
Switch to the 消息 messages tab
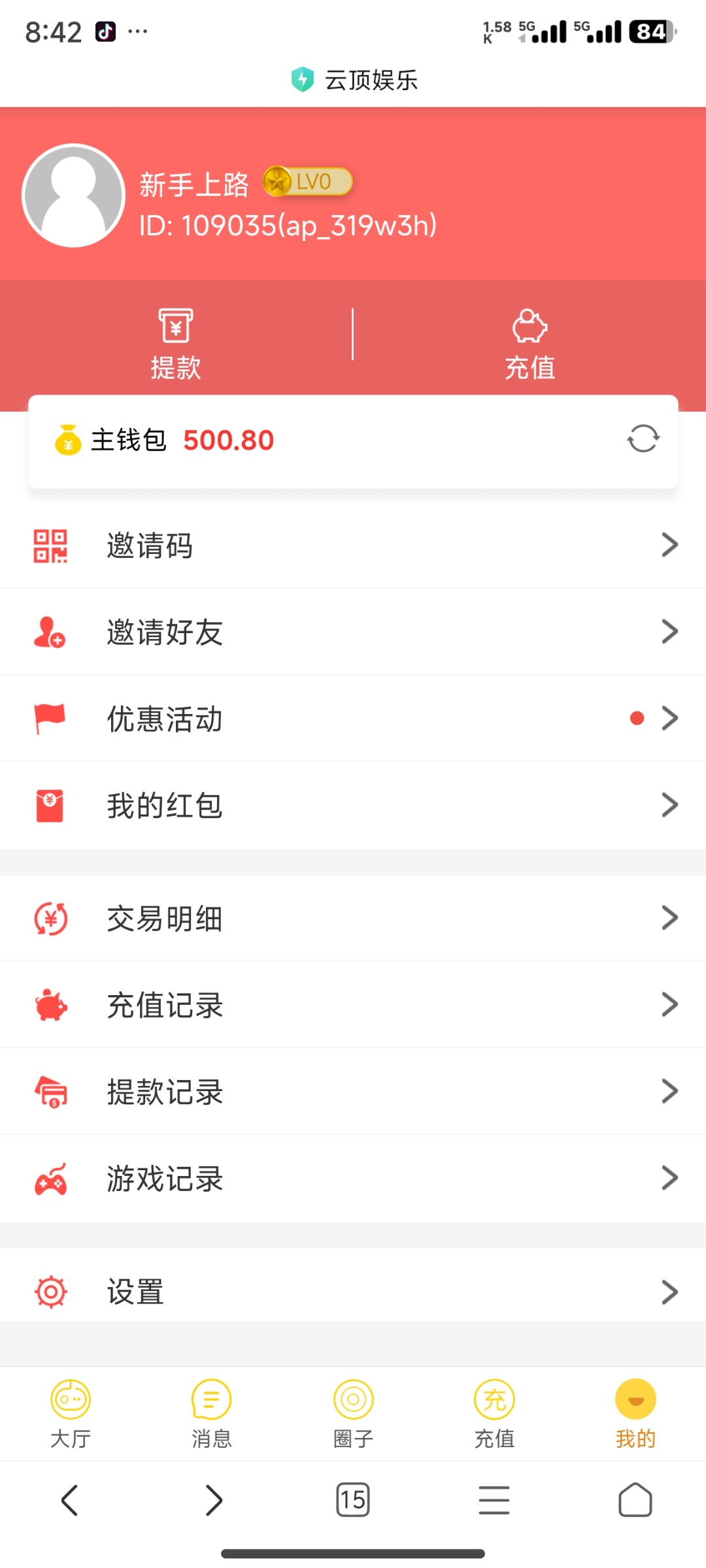point(212,1414)
